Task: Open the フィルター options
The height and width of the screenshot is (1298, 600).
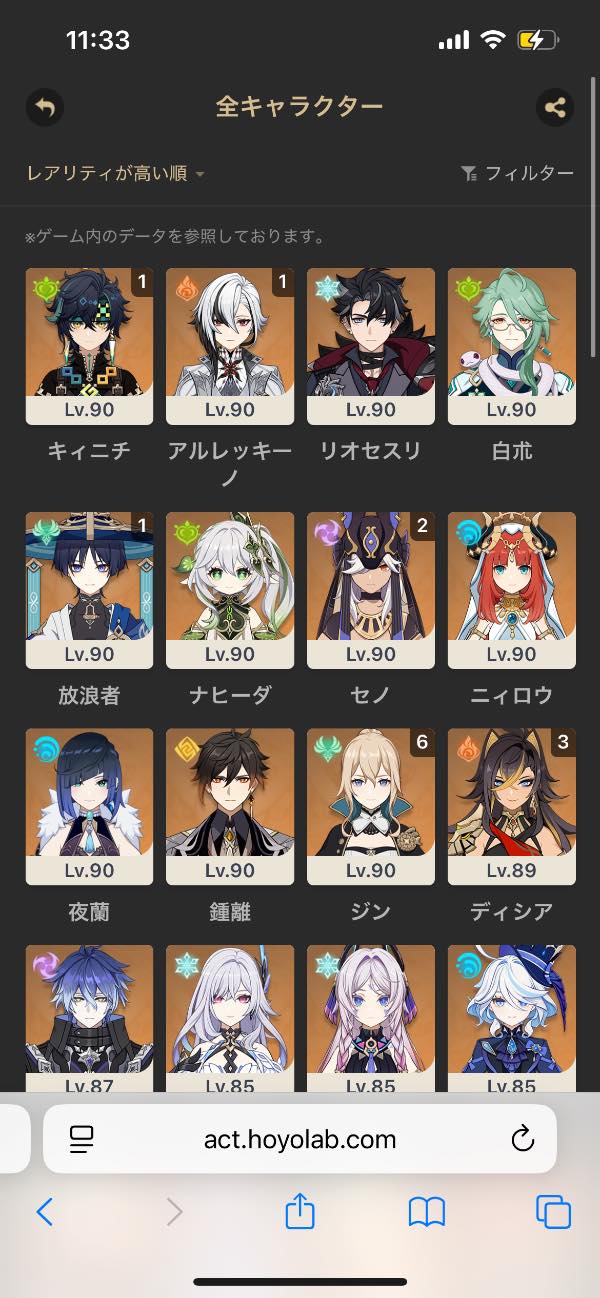Action: pos(517,174)
